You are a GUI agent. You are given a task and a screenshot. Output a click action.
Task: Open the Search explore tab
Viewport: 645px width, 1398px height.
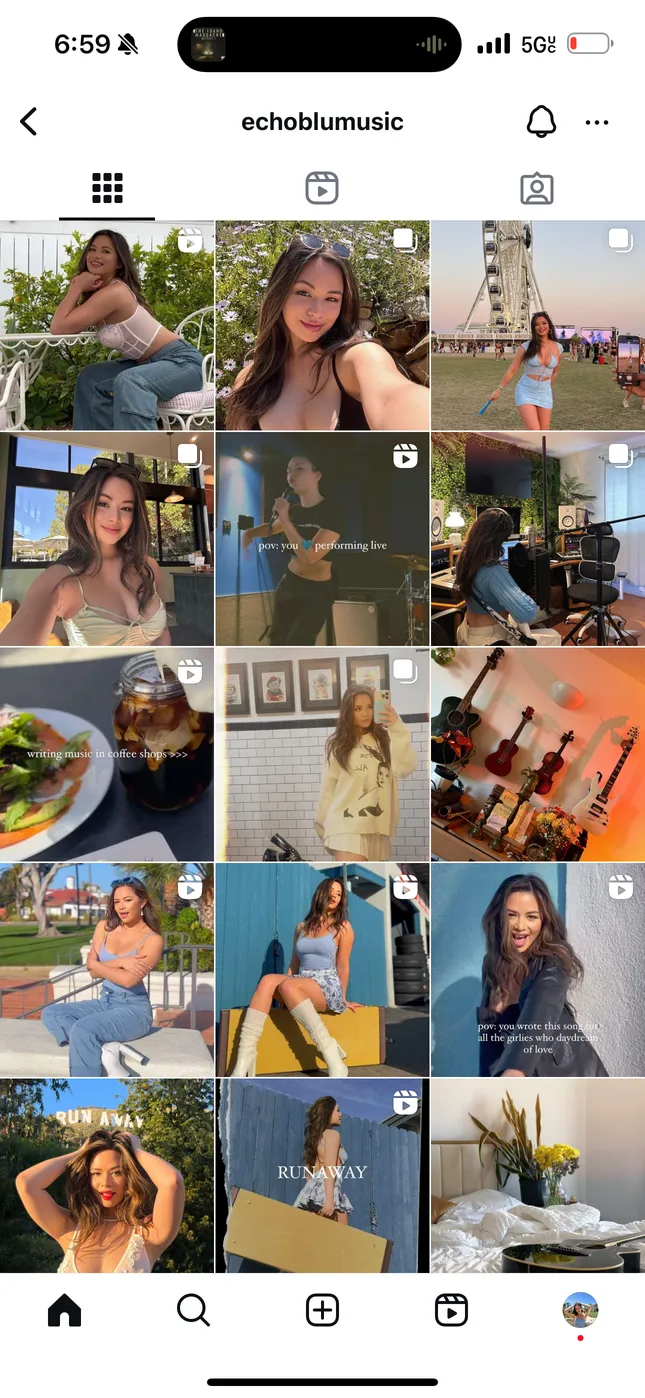[193, 1310]
